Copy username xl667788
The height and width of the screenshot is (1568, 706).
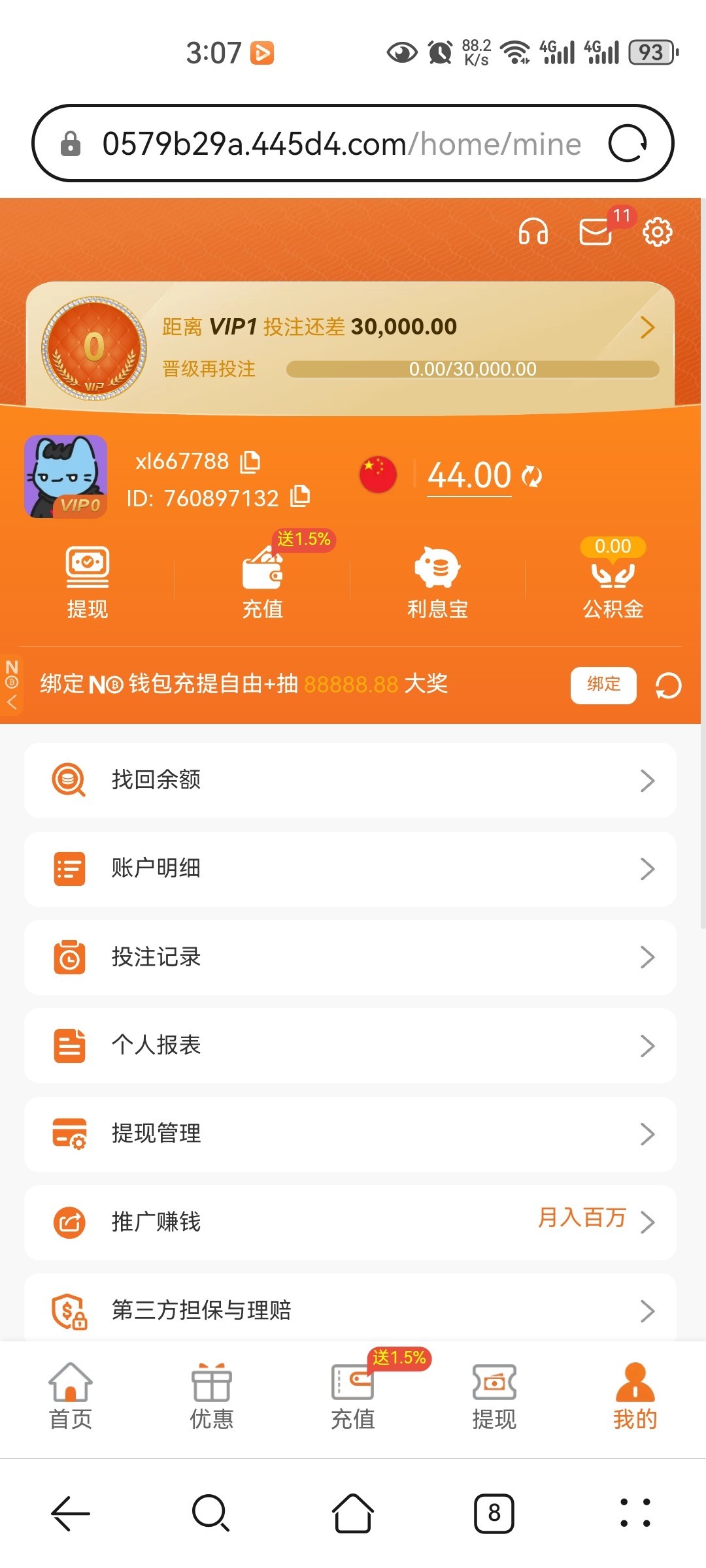coord(250,462)
